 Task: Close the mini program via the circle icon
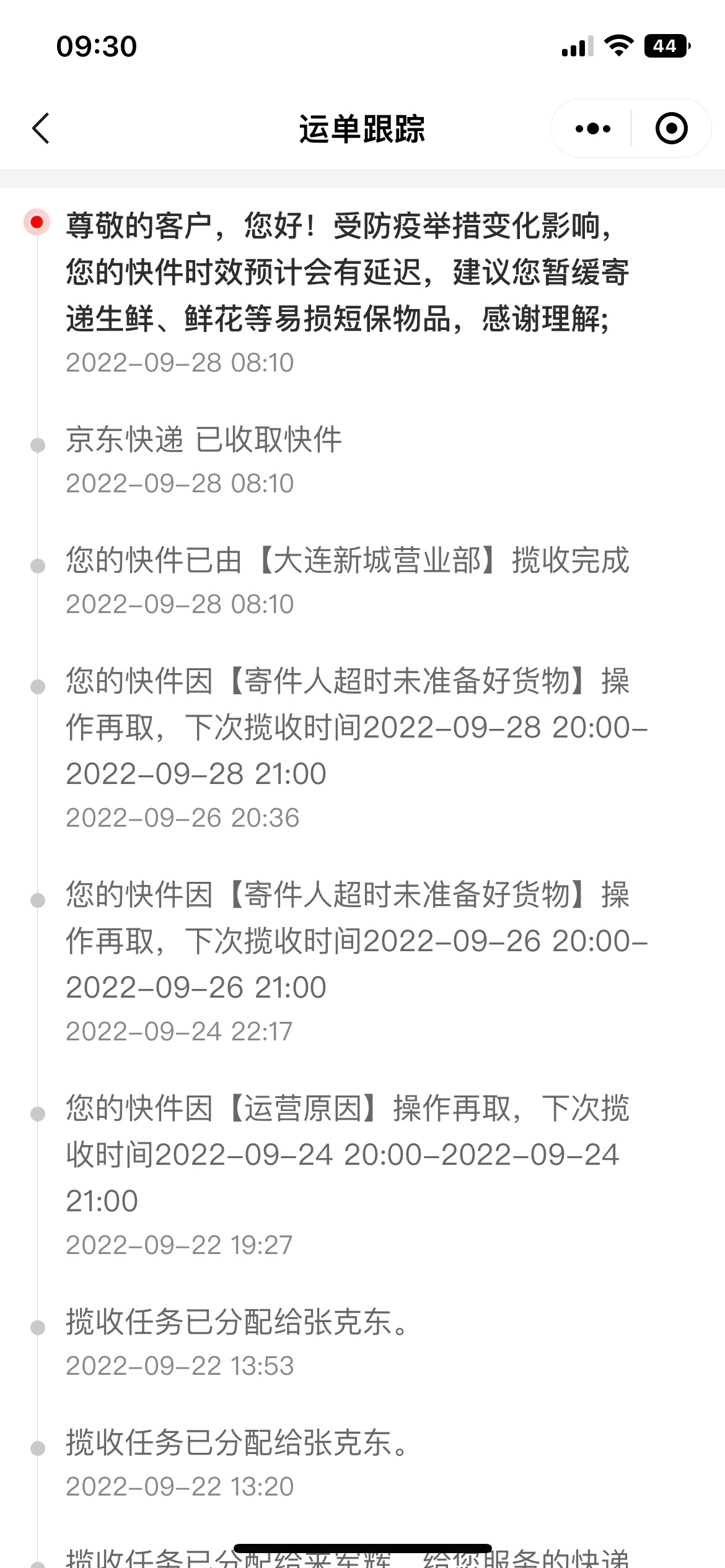[x=671, y=129]
